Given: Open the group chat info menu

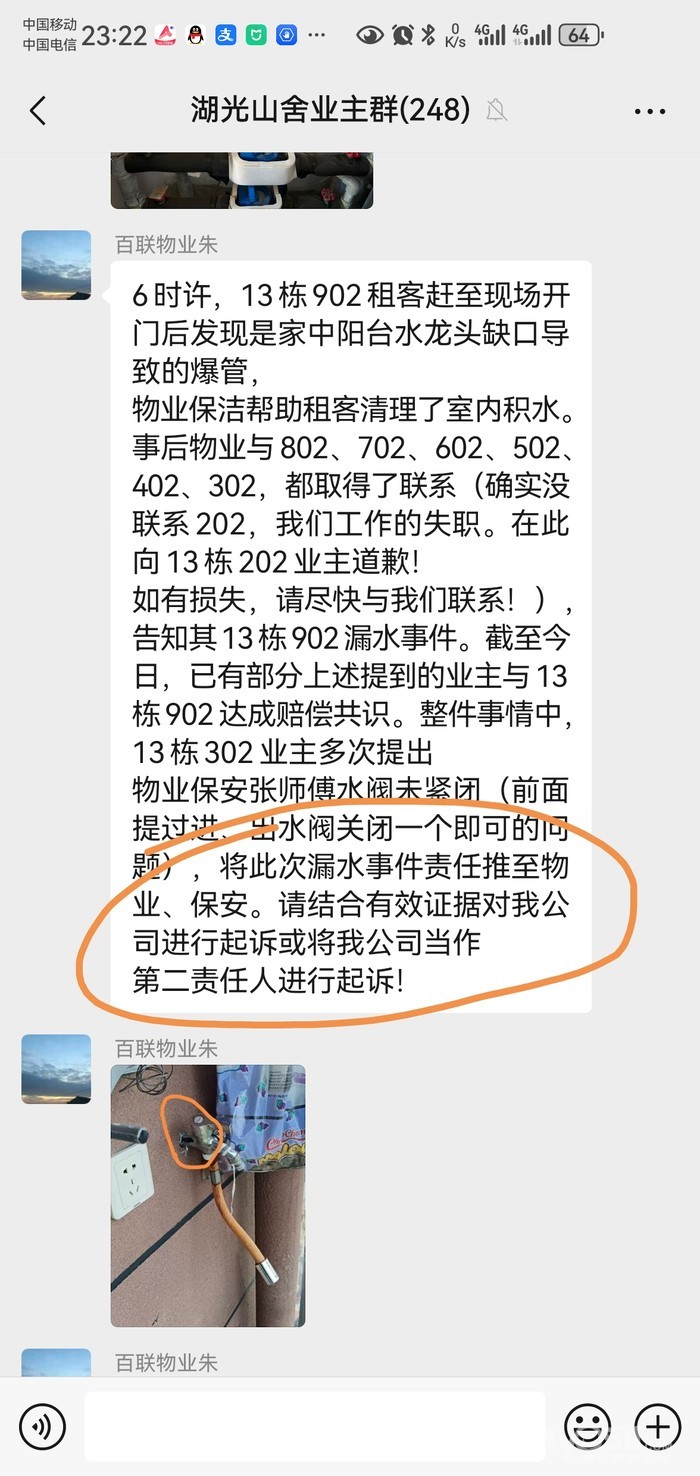Looking at the screenshot, I should (x=650, y=112).
